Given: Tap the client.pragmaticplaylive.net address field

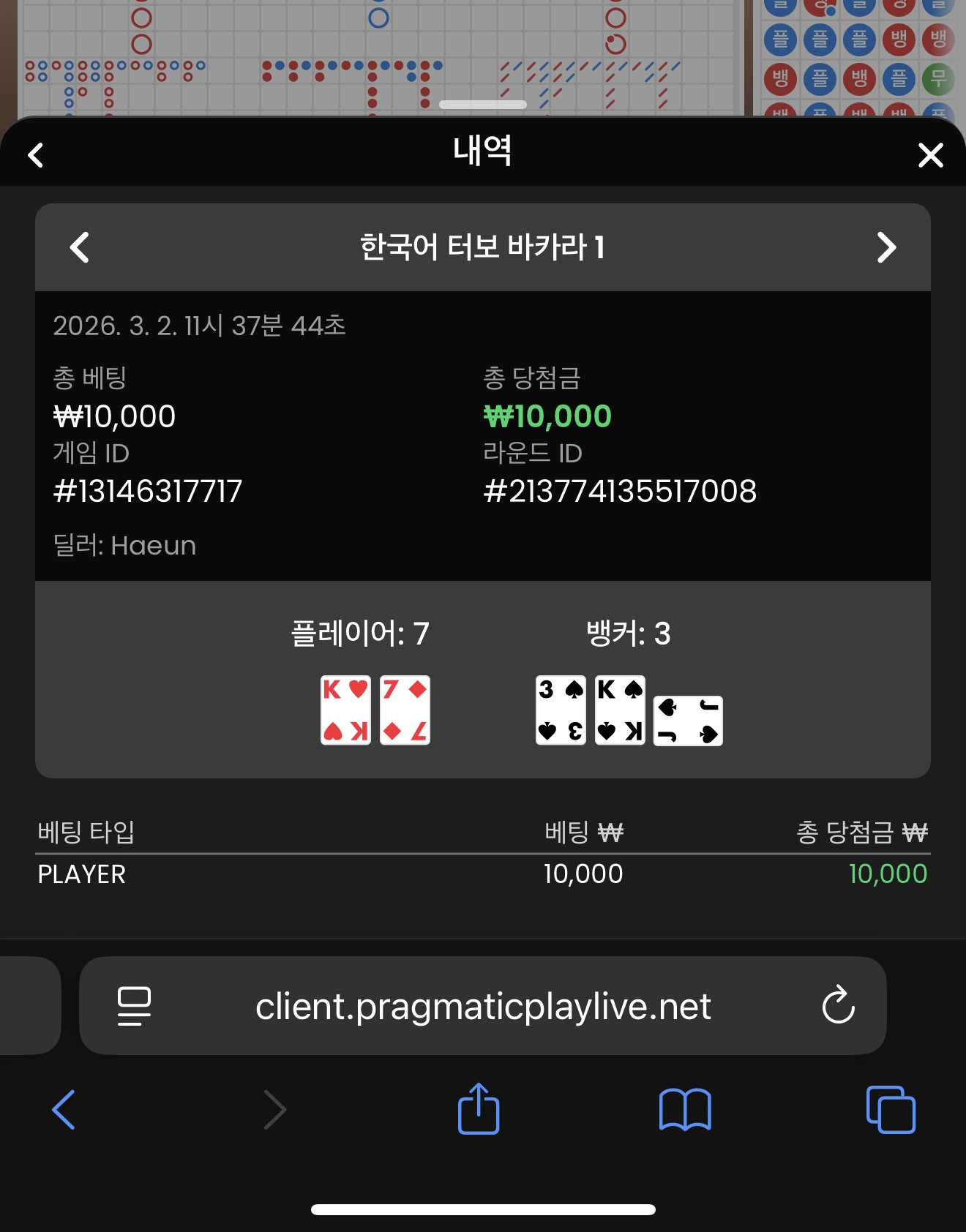Looking at the screenshot, I should point(483,1006).
